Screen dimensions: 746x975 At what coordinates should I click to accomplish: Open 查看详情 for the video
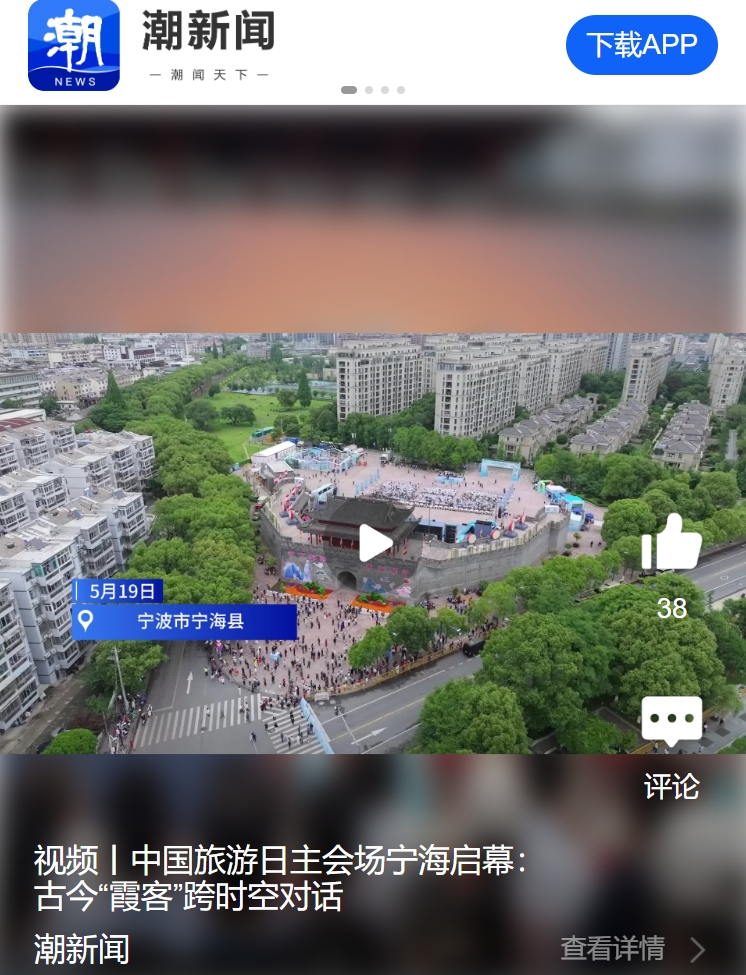point(632,948)
